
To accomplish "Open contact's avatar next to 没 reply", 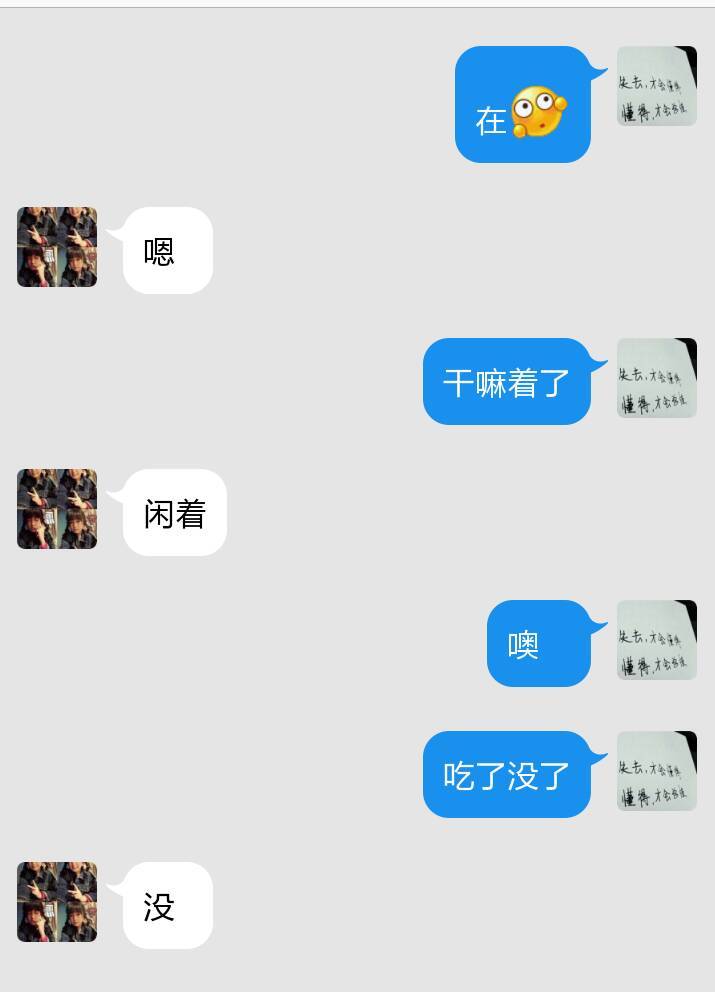I will (57, 902).
